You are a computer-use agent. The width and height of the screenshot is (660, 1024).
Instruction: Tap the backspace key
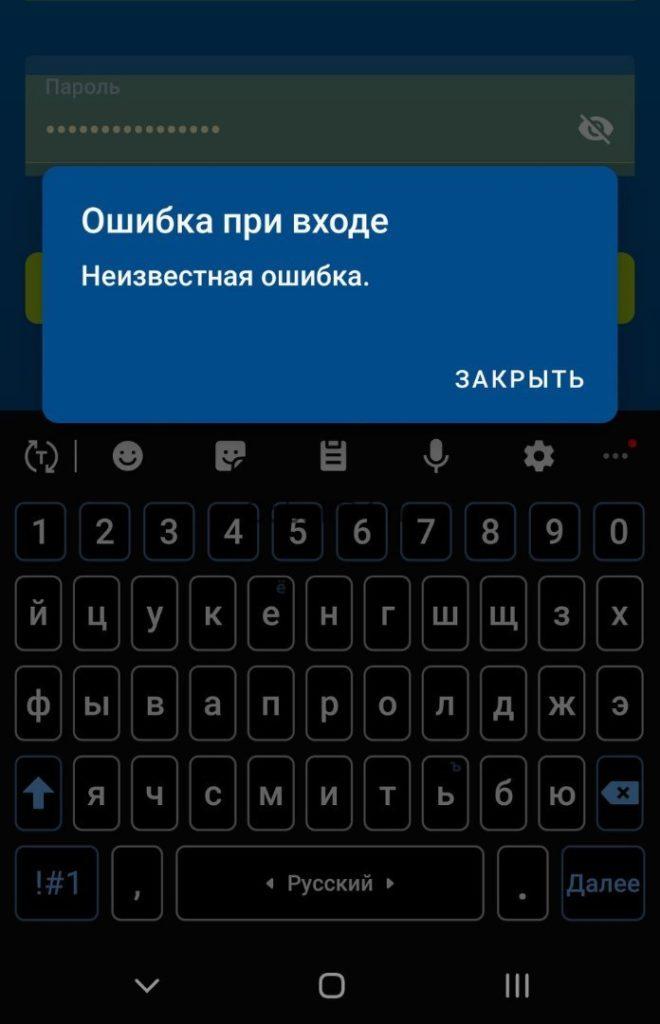point(620,793)
